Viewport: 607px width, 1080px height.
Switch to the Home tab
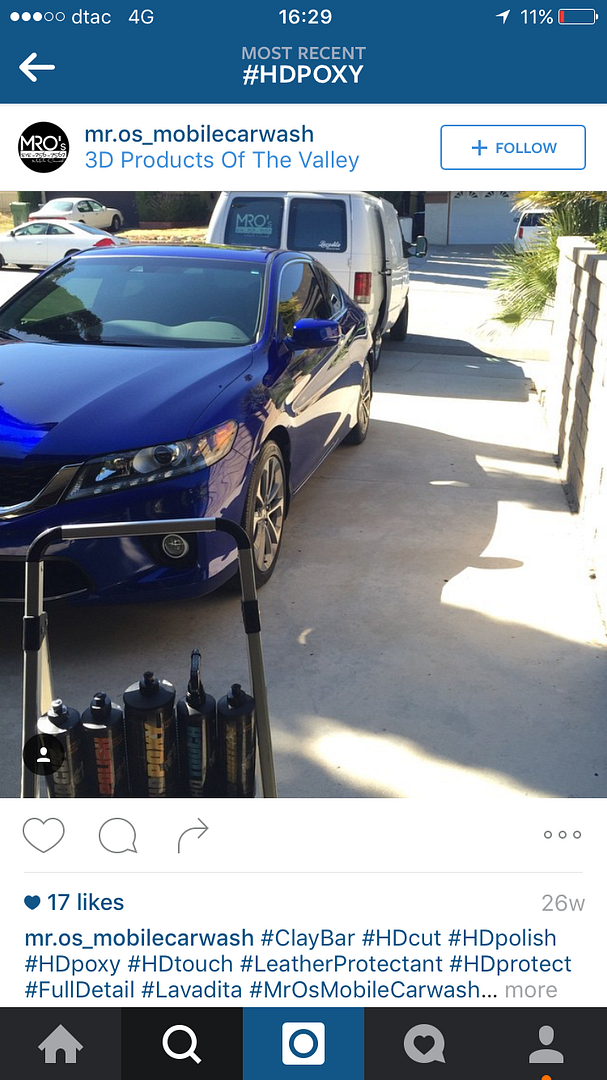[60, 1044]
